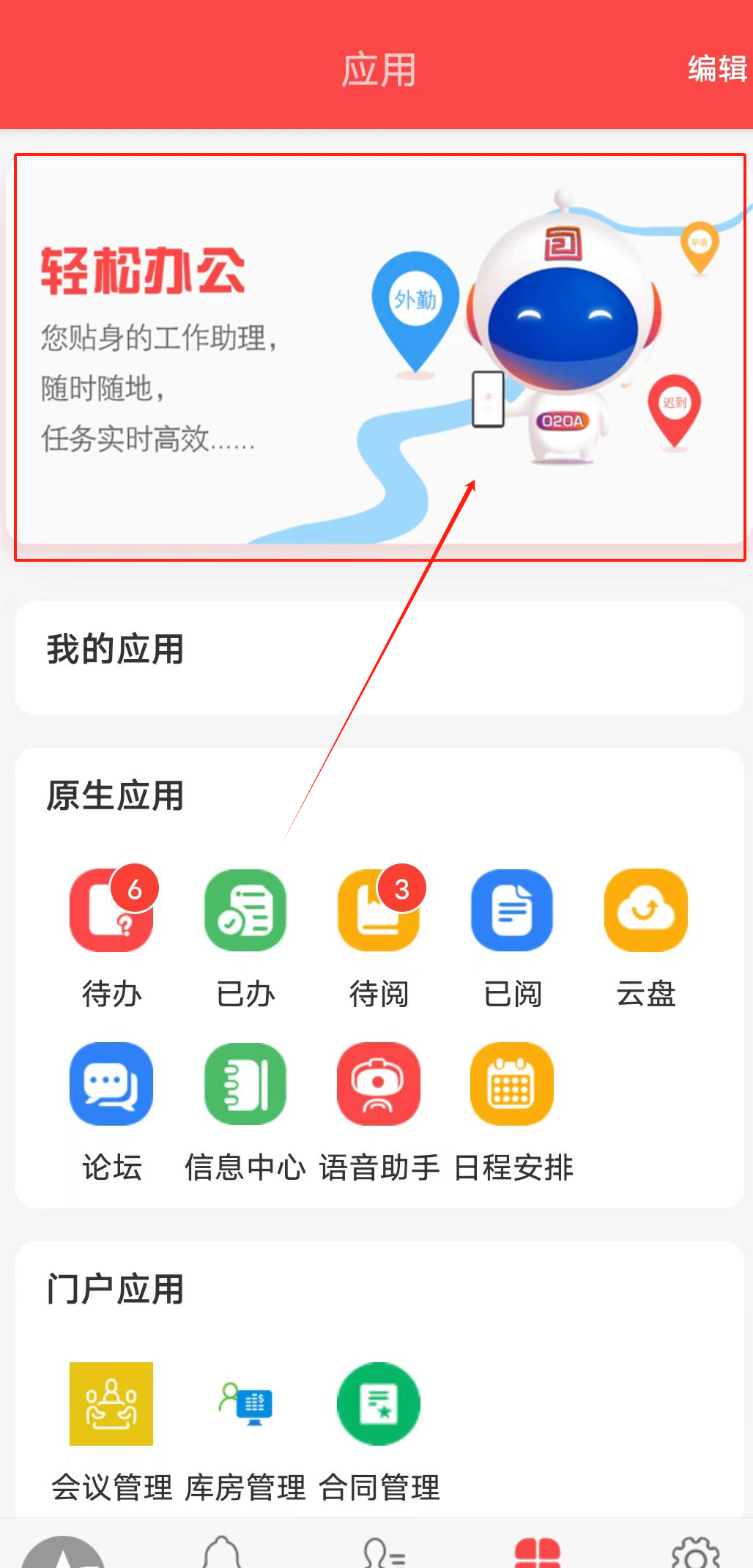Open 库房管理 warehouse management
The image size is (753, 1568).
click(245, 1404)
